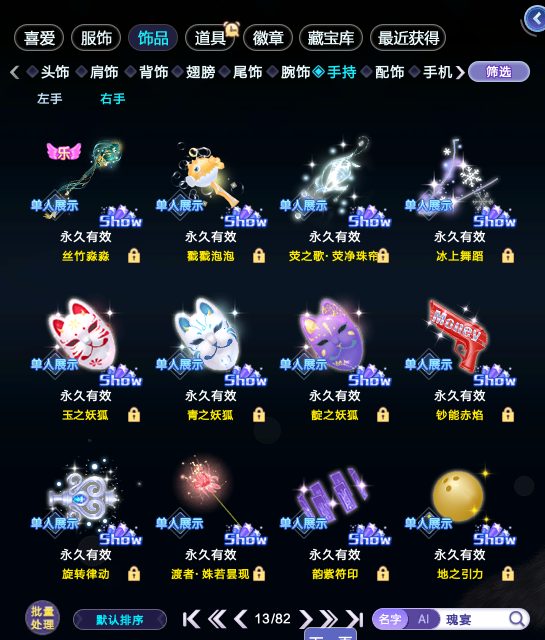The image size is (545, 640).
Task: Switch to 左手 items
Action: pyautogui.click(x=49, y=98)
